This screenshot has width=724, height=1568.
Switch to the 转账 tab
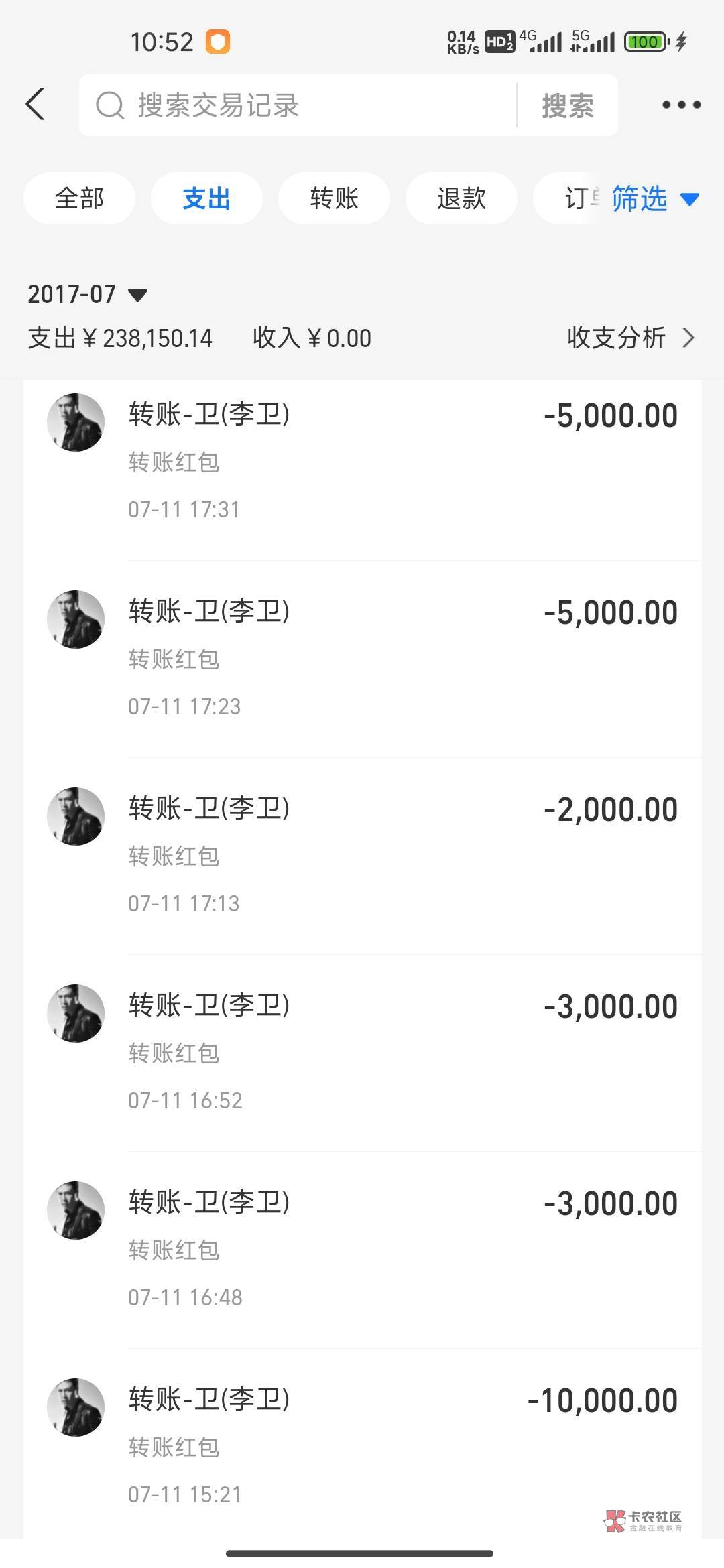(334, 198)
